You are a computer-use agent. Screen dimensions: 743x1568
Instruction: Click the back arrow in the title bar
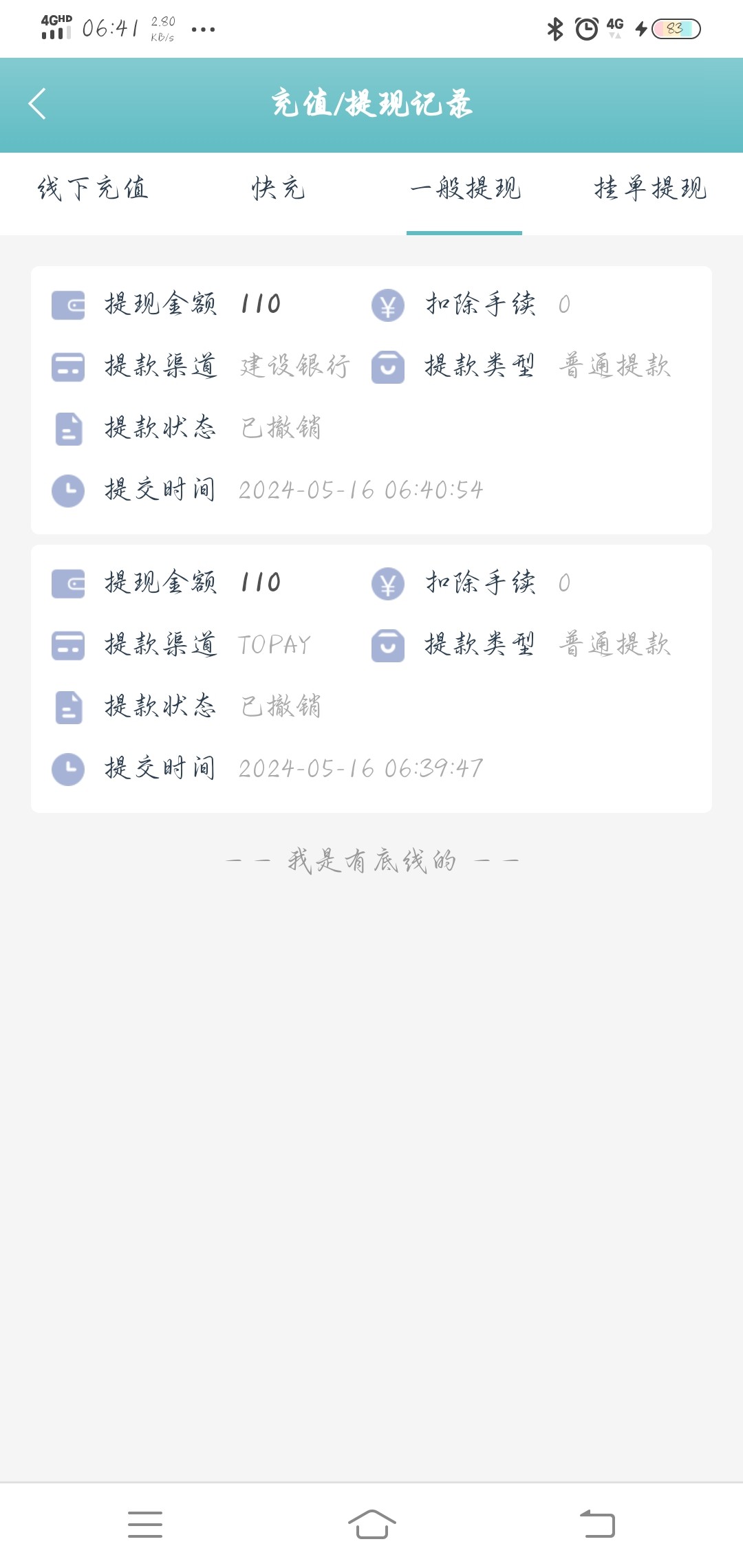click(36, 102)
